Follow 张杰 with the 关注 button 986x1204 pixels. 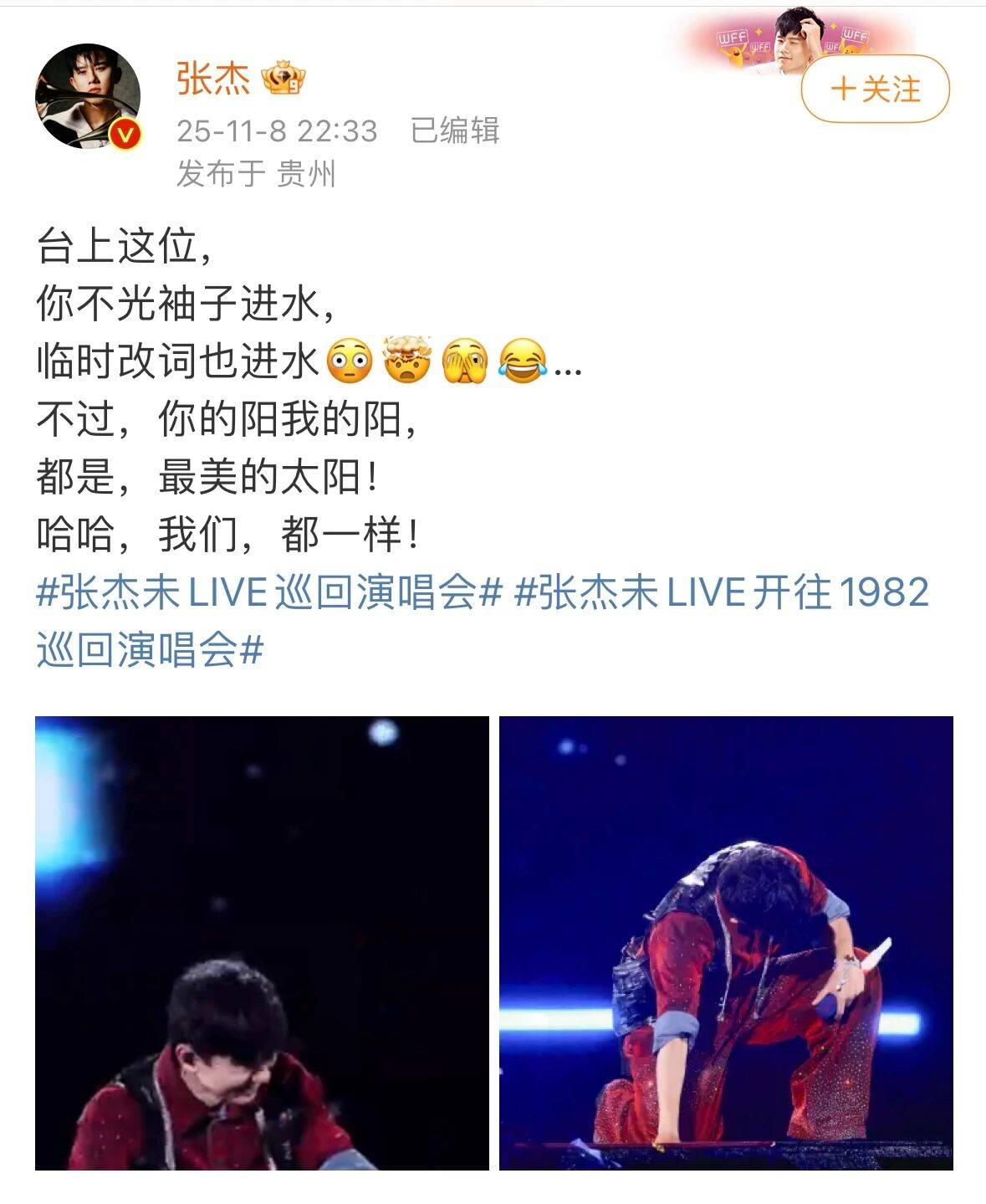click(875, 89)
